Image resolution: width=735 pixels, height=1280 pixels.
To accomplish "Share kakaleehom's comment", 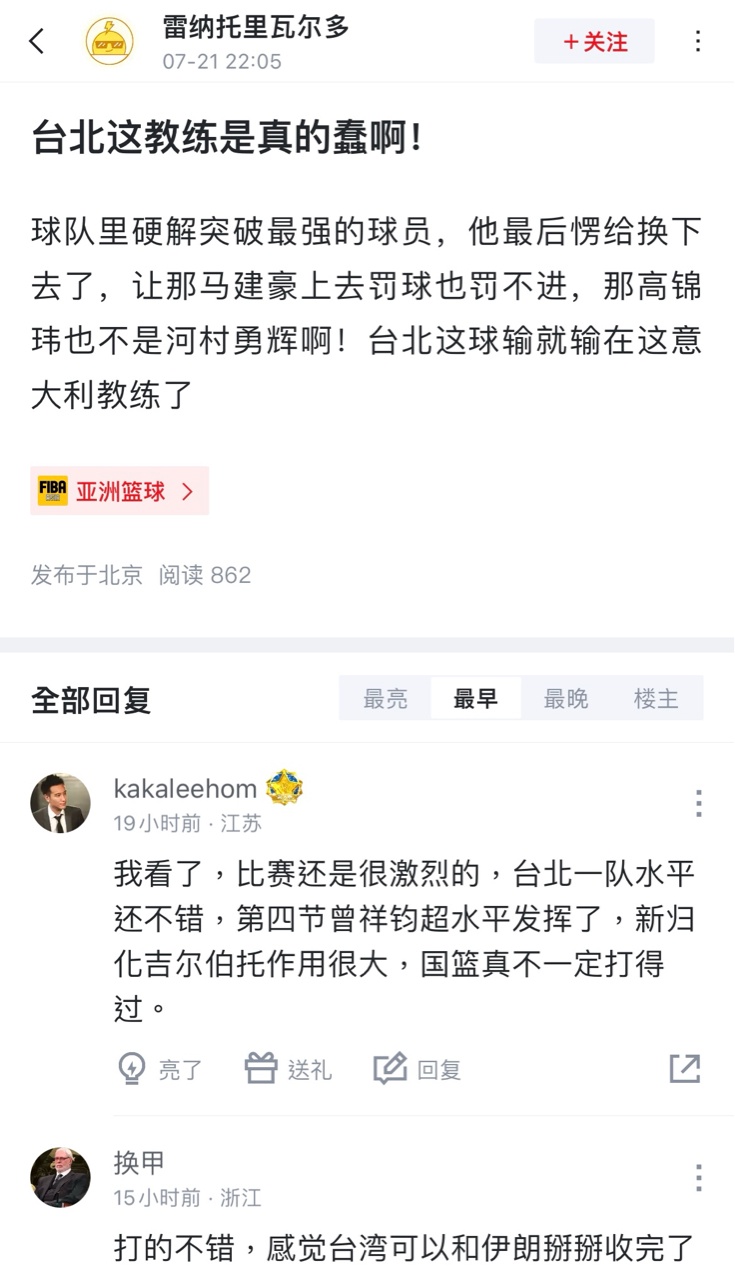I will pos(685,1069).
